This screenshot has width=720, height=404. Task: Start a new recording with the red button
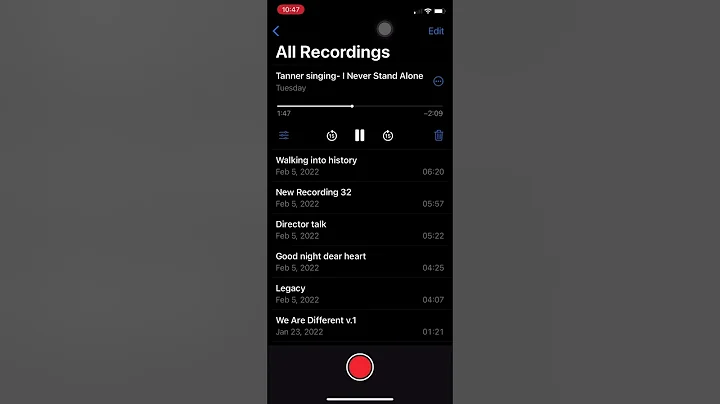360,367
